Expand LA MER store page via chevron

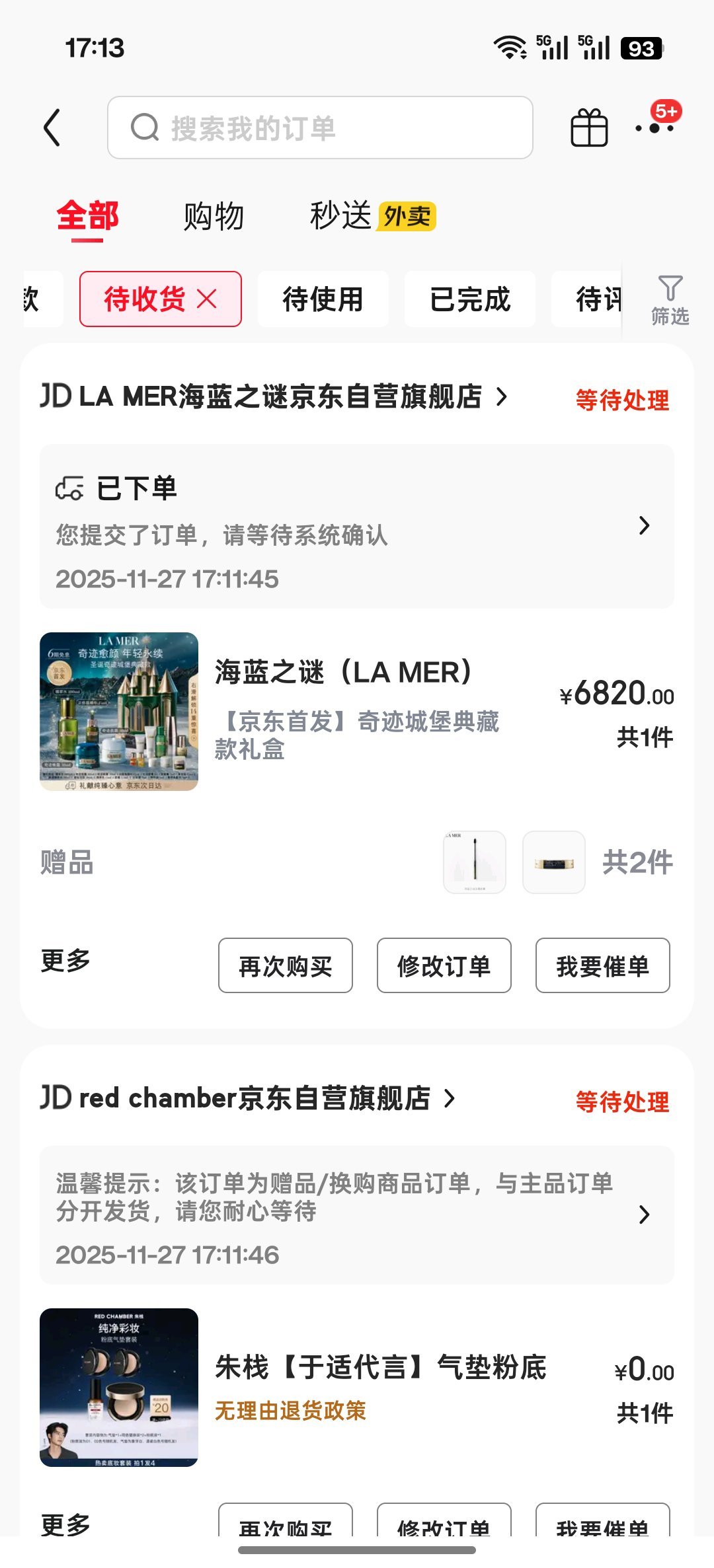[x=502, y=398]
